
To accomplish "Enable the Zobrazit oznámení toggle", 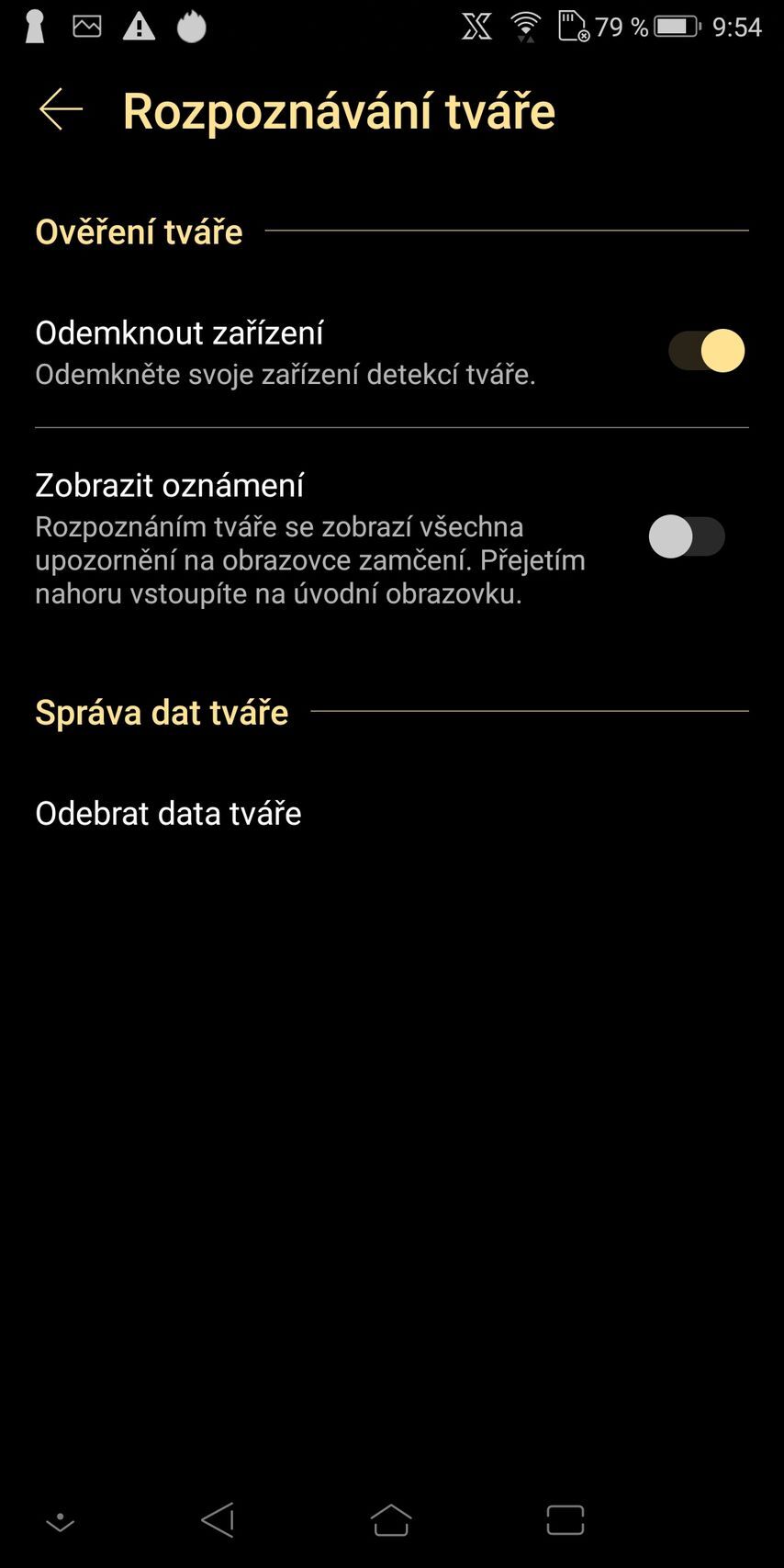I will pos(687,536).
